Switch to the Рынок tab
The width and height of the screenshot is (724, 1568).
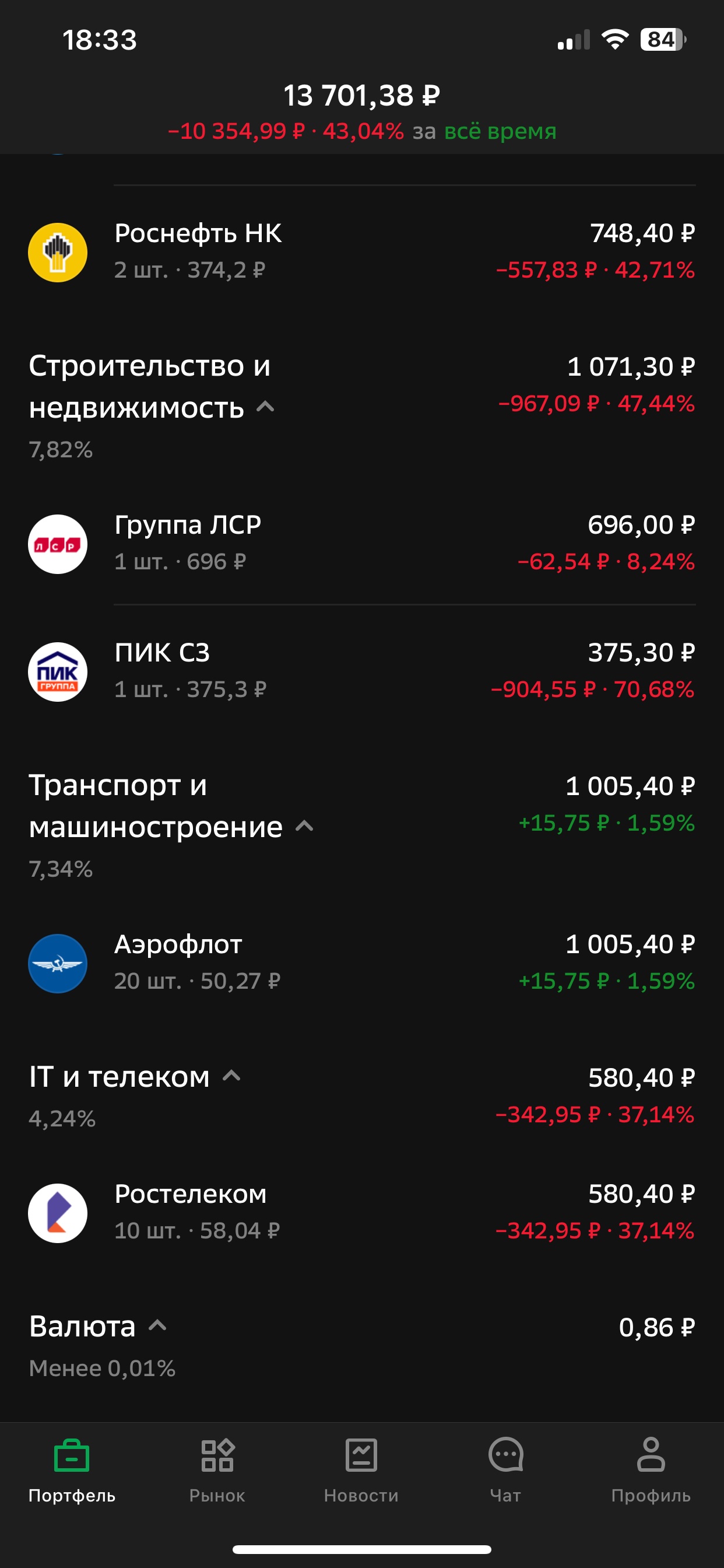tap(217, 1469)
